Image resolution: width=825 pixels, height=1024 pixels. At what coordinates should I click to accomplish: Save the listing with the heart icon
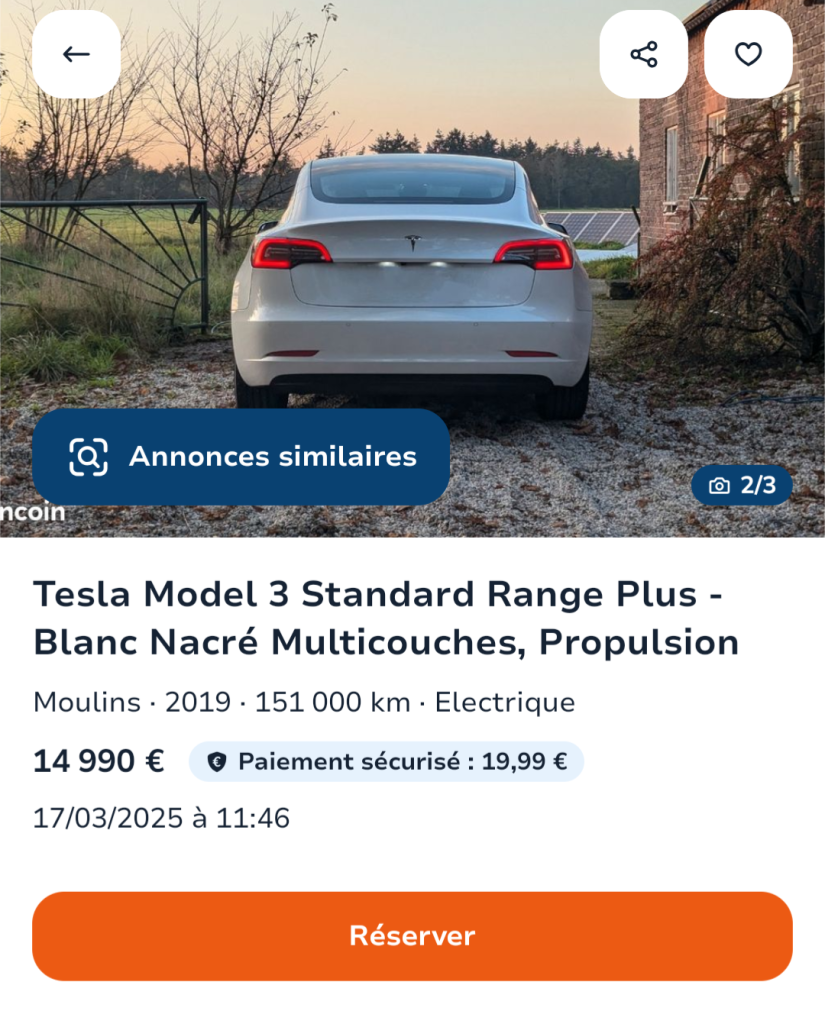click(748, 54)
